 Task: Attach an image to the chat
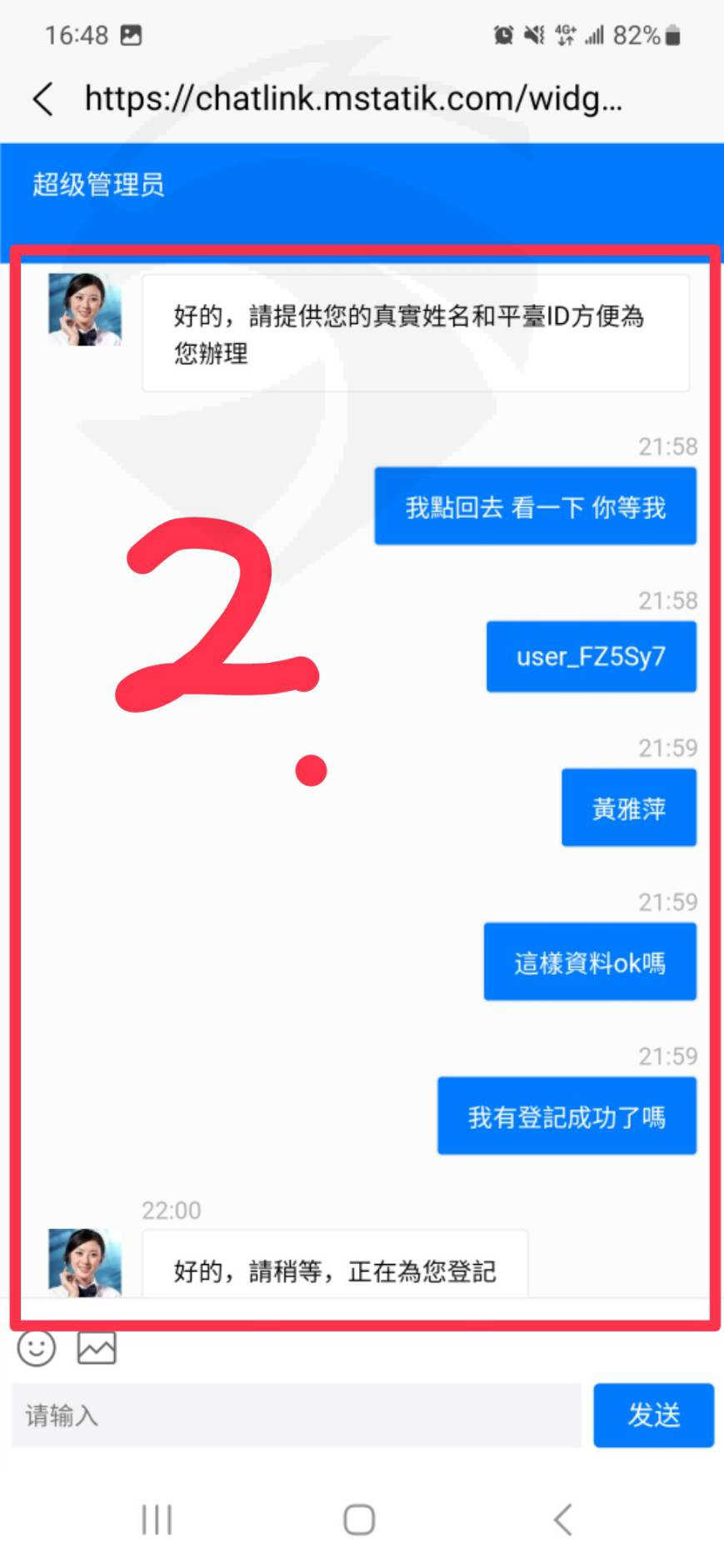[97, 1348]
